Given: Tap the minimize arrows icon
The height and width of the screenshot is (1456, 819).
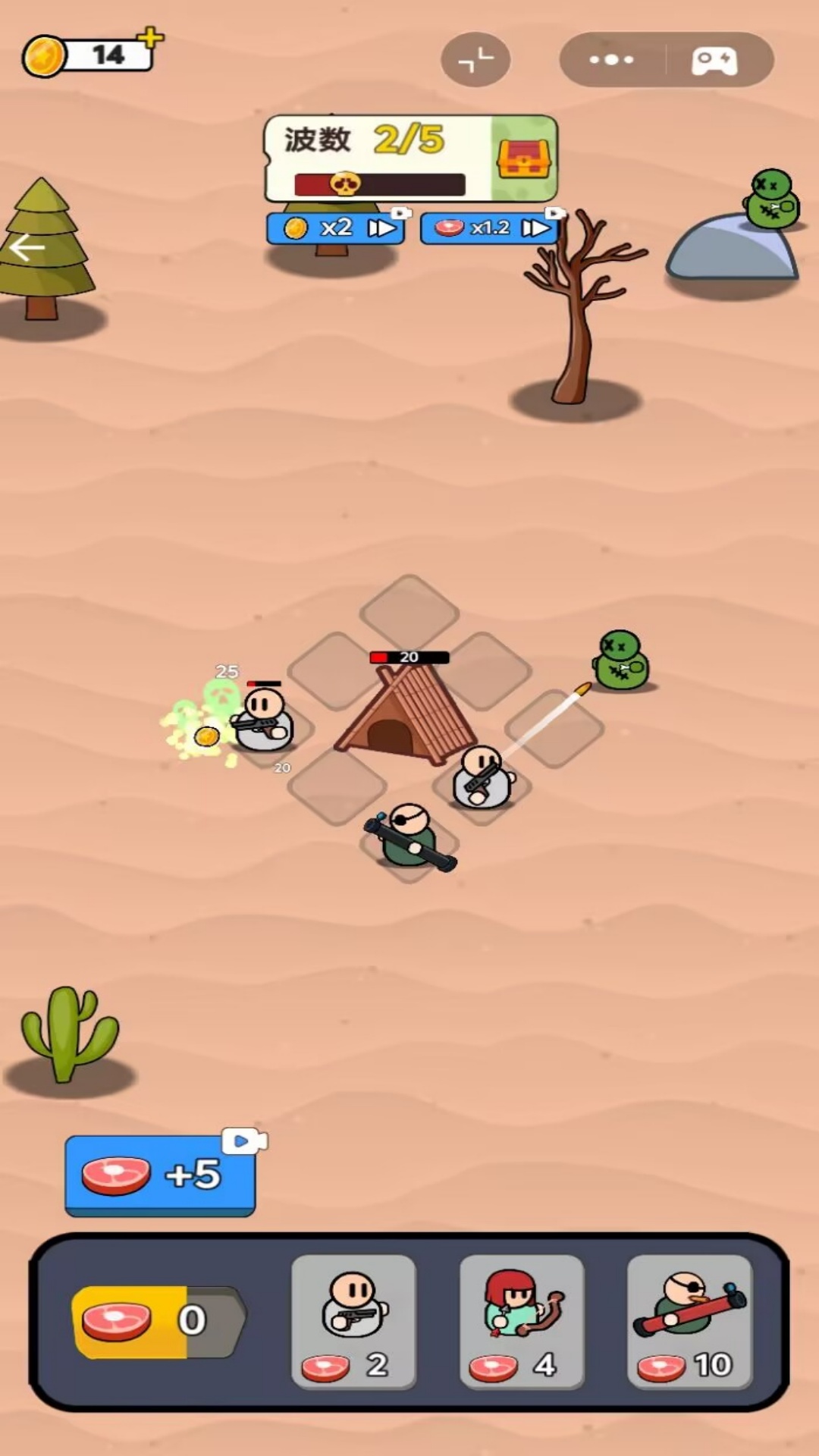Looking at the screenshot, I should (475, 59).
